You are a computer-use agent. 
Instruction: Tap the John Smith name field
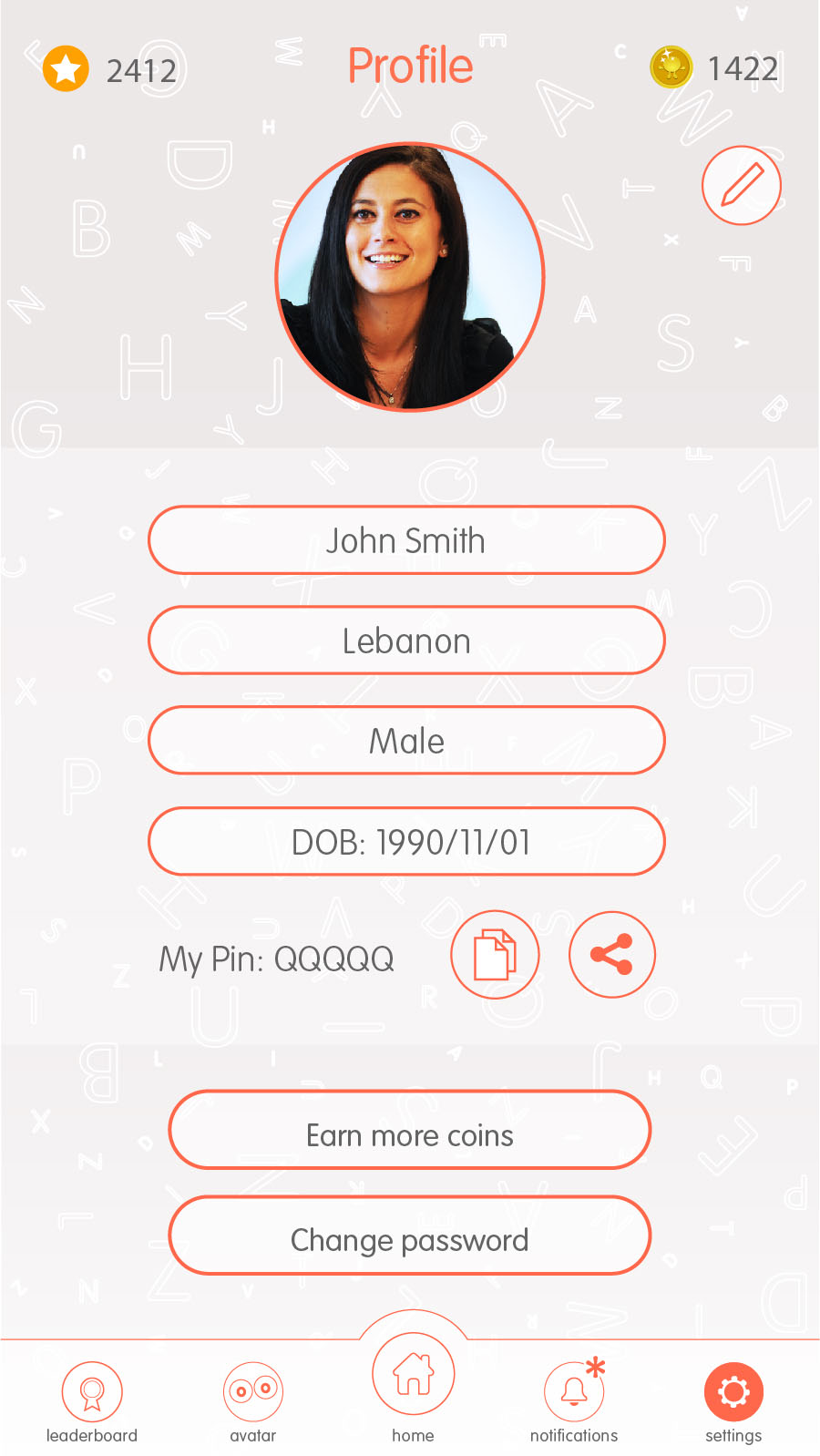click(406, 540)
